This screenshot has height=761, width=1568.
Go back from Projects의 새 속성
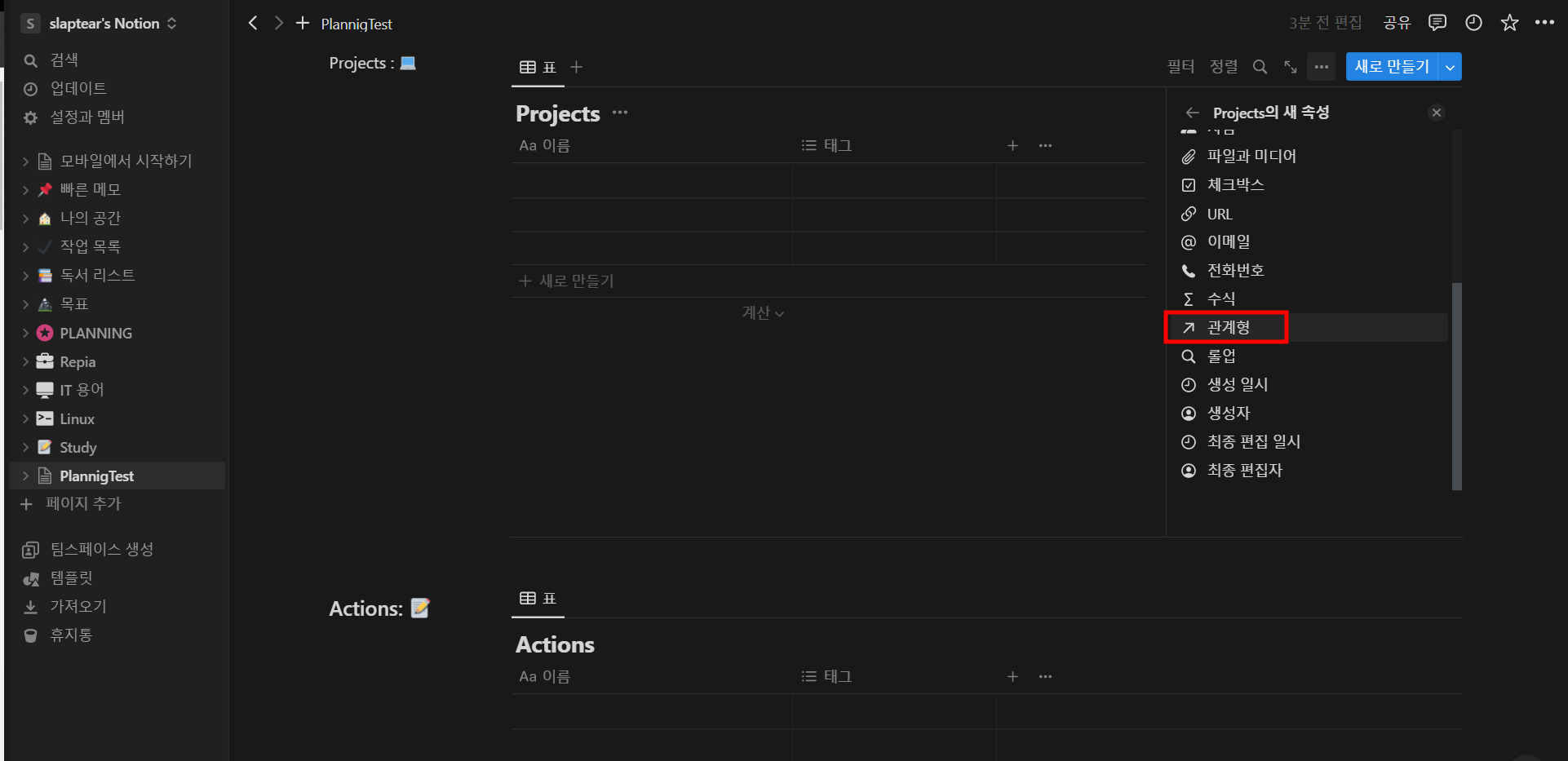point(1192,113)
